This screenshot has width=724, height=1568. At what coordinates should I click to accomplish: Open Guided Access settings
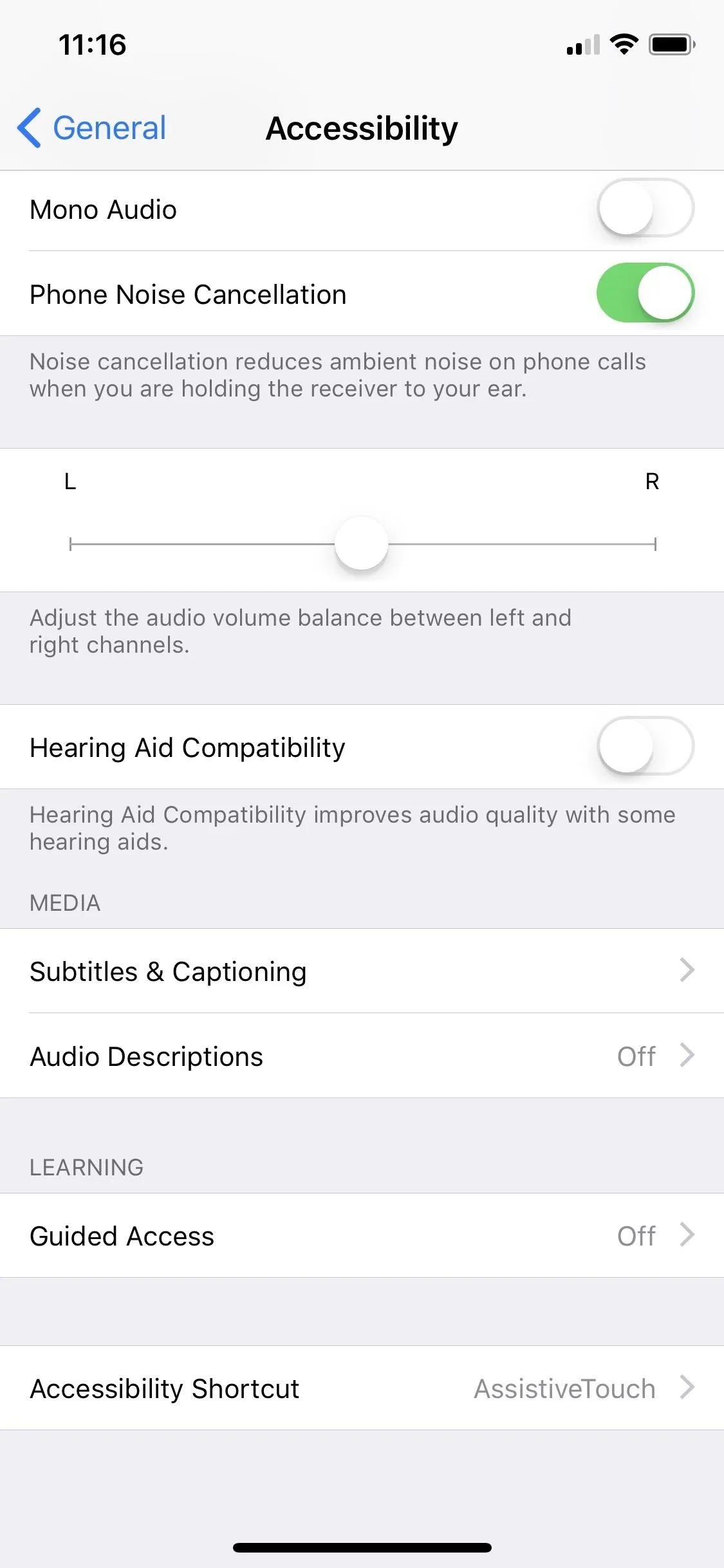click(362, 1236)
